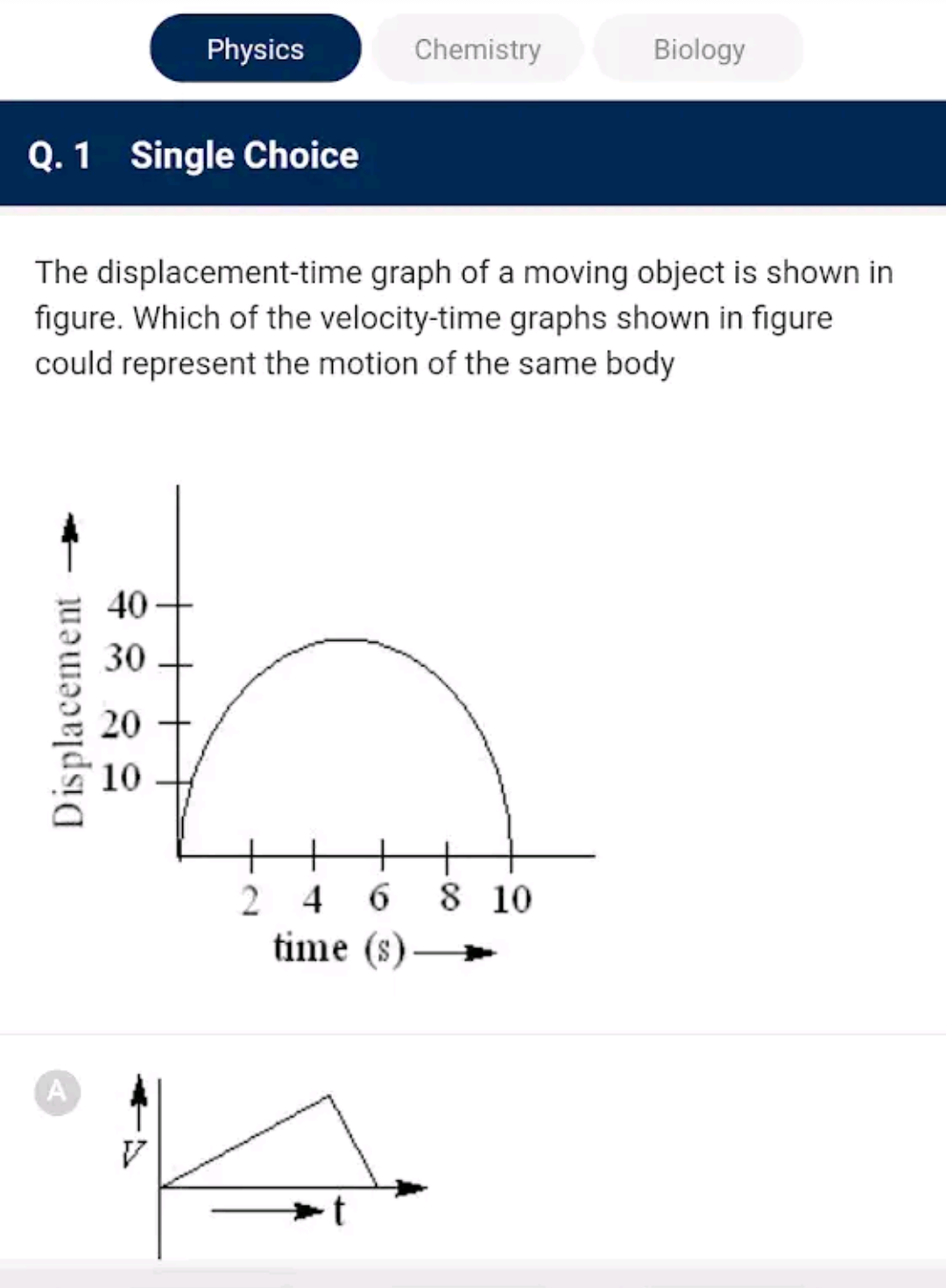Switch to the Chemistry tab
The image size is (946, 1288).
pos(477,48)
